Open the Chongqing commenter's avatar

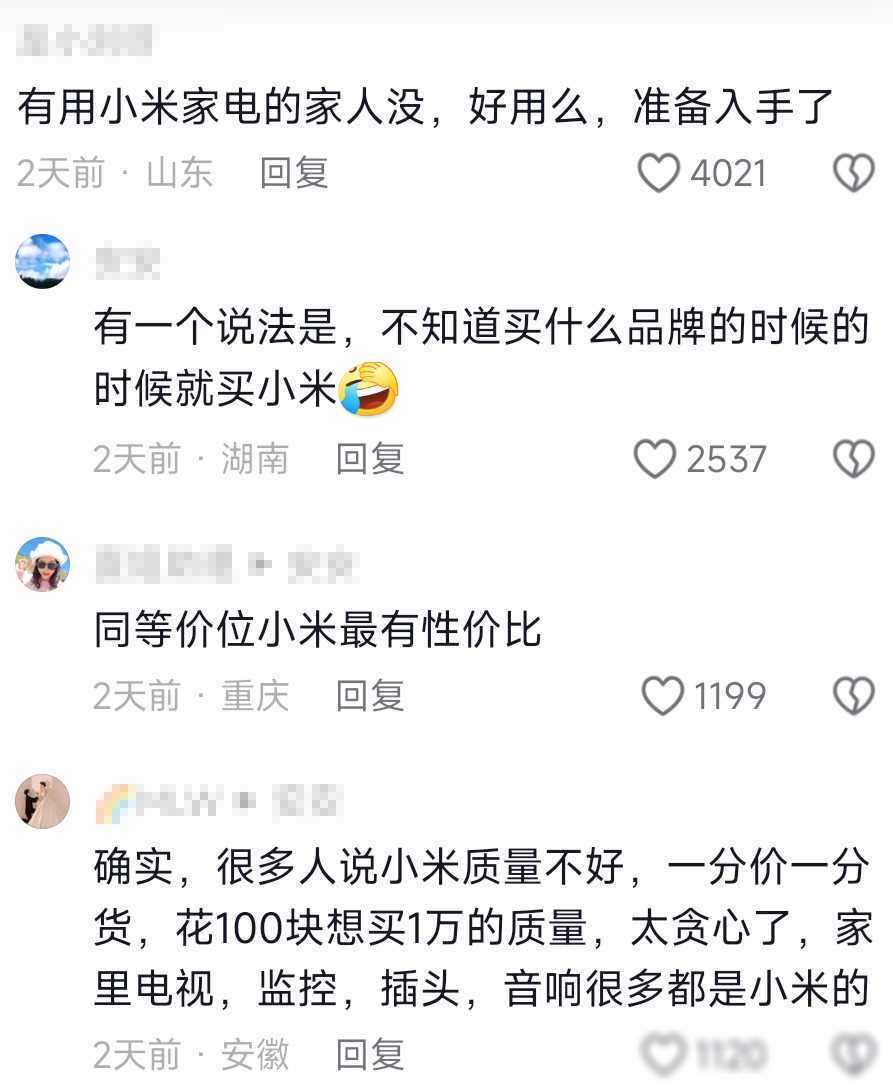(43, 565)
